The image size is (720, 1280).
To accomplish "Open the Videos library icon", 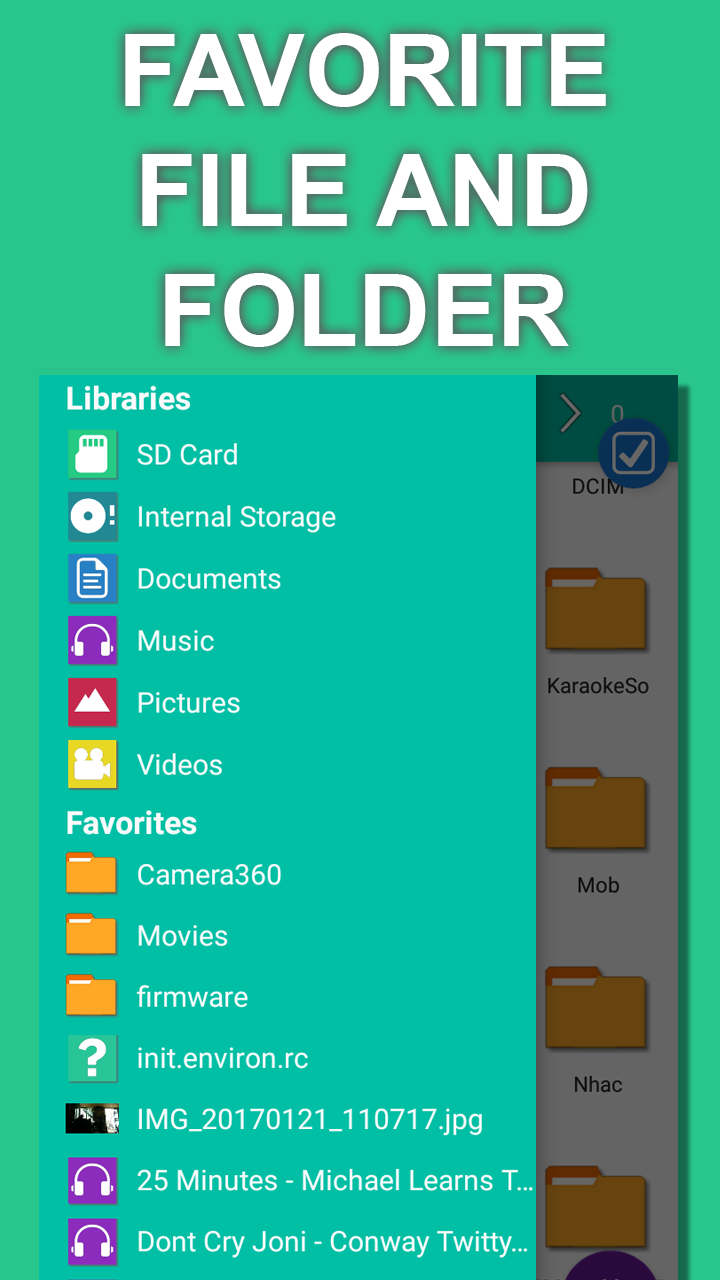I will point(92,764).
